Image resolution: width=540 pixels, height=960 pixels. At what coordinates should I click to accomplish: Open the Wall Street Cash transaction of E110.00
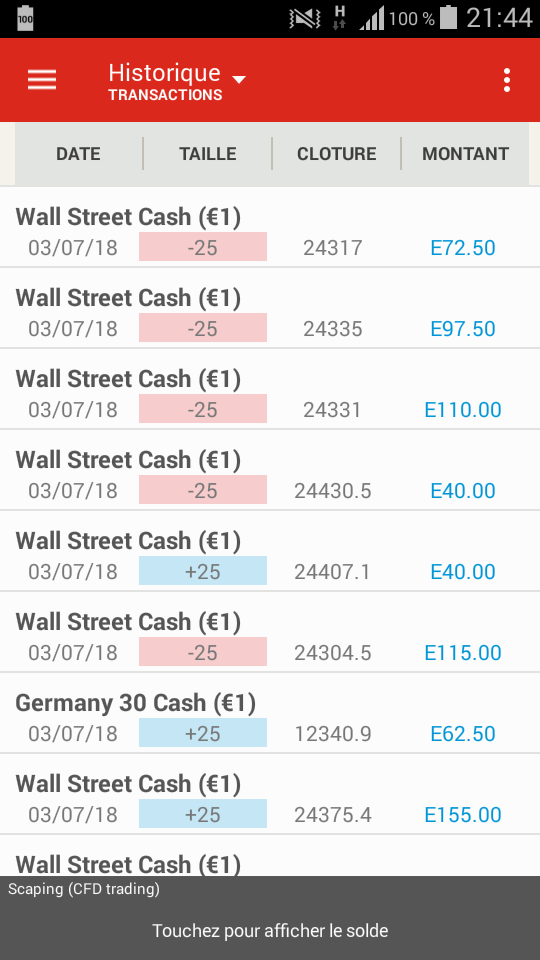tap(270, 389)
